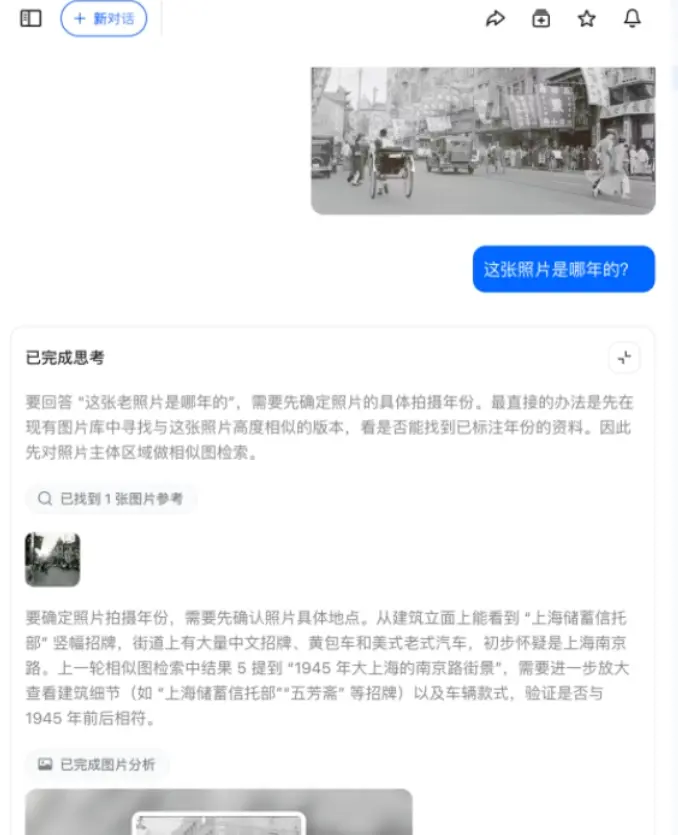Viewport: 678px width, 835px height.
Task: Share this conversation
Action: point(495,19)
